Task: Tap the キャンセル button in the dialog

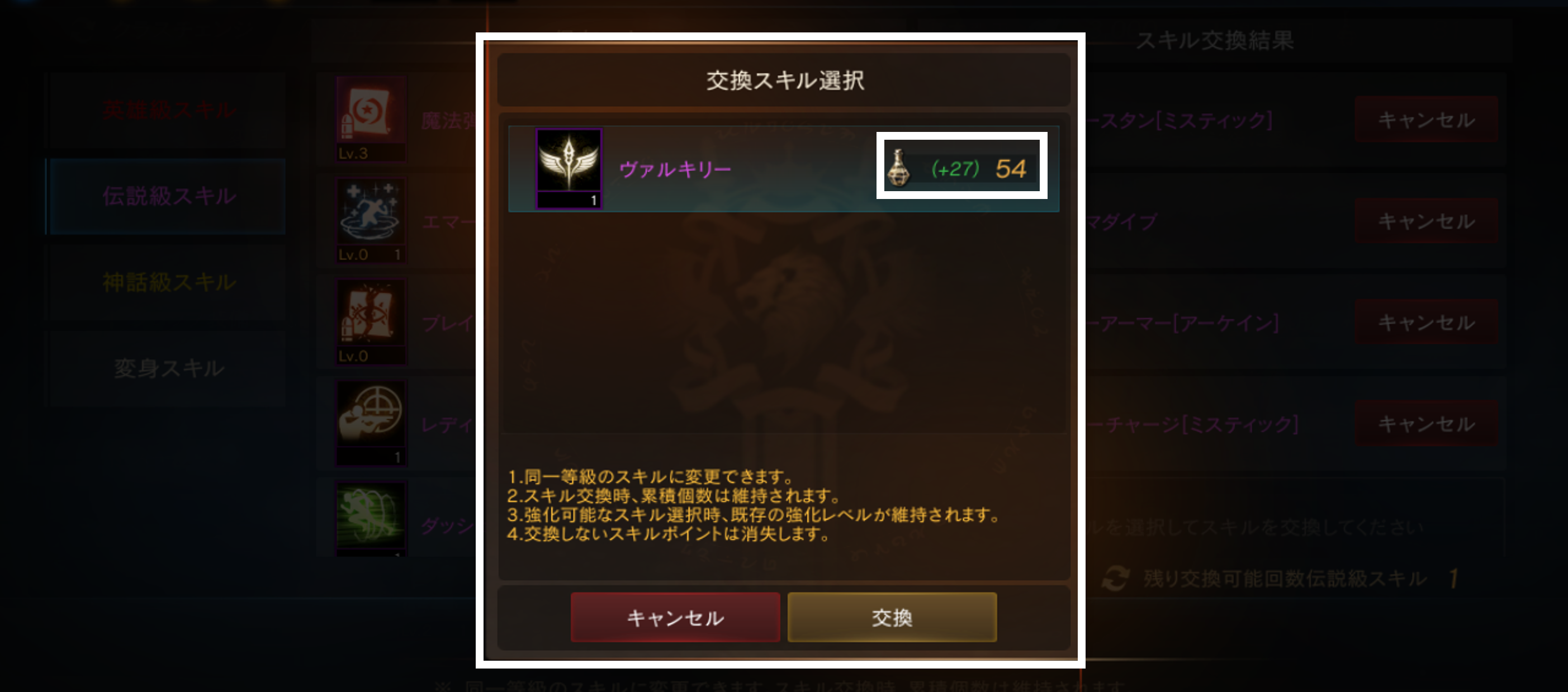Action: click(675, 617)
